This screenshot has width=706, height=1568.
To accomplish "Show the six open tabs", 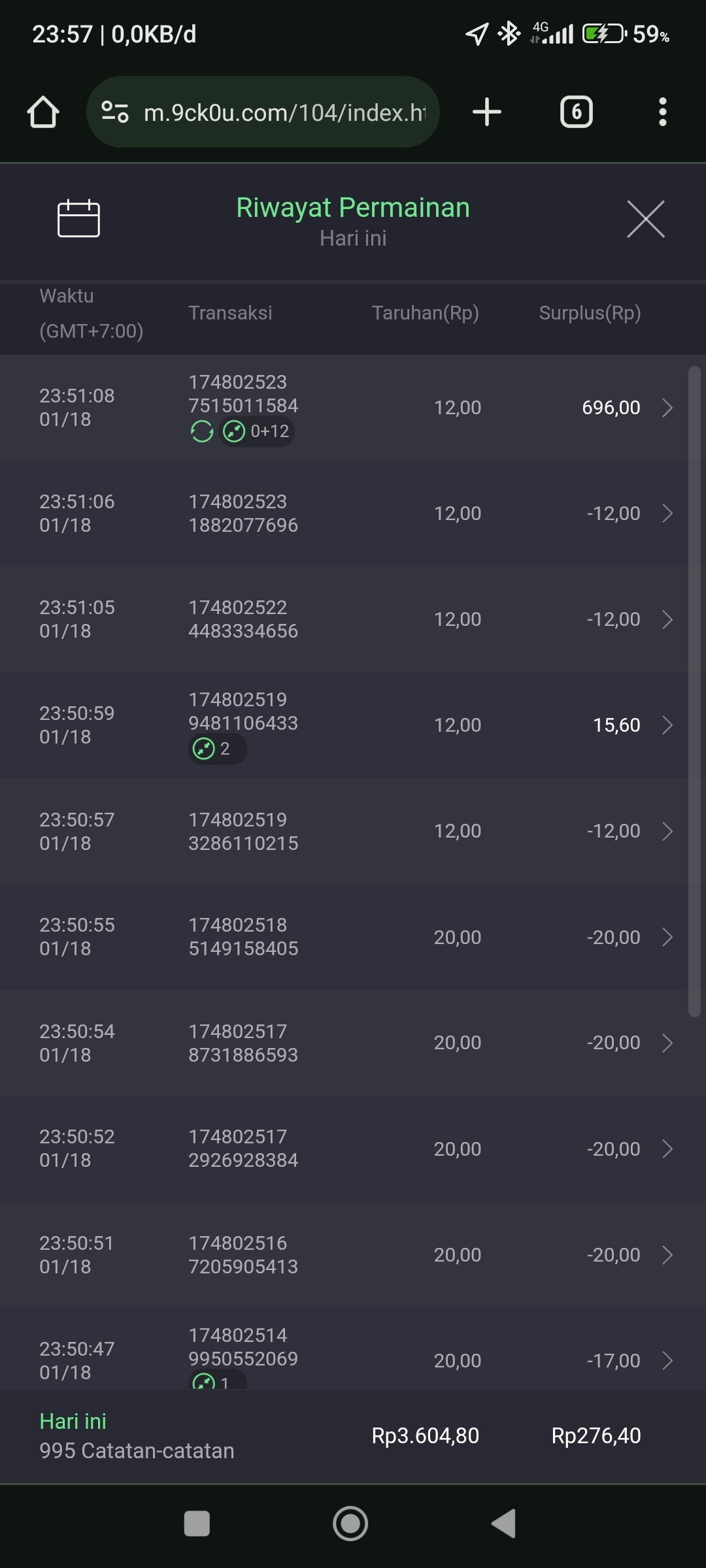I will click(x=576, y=112).
